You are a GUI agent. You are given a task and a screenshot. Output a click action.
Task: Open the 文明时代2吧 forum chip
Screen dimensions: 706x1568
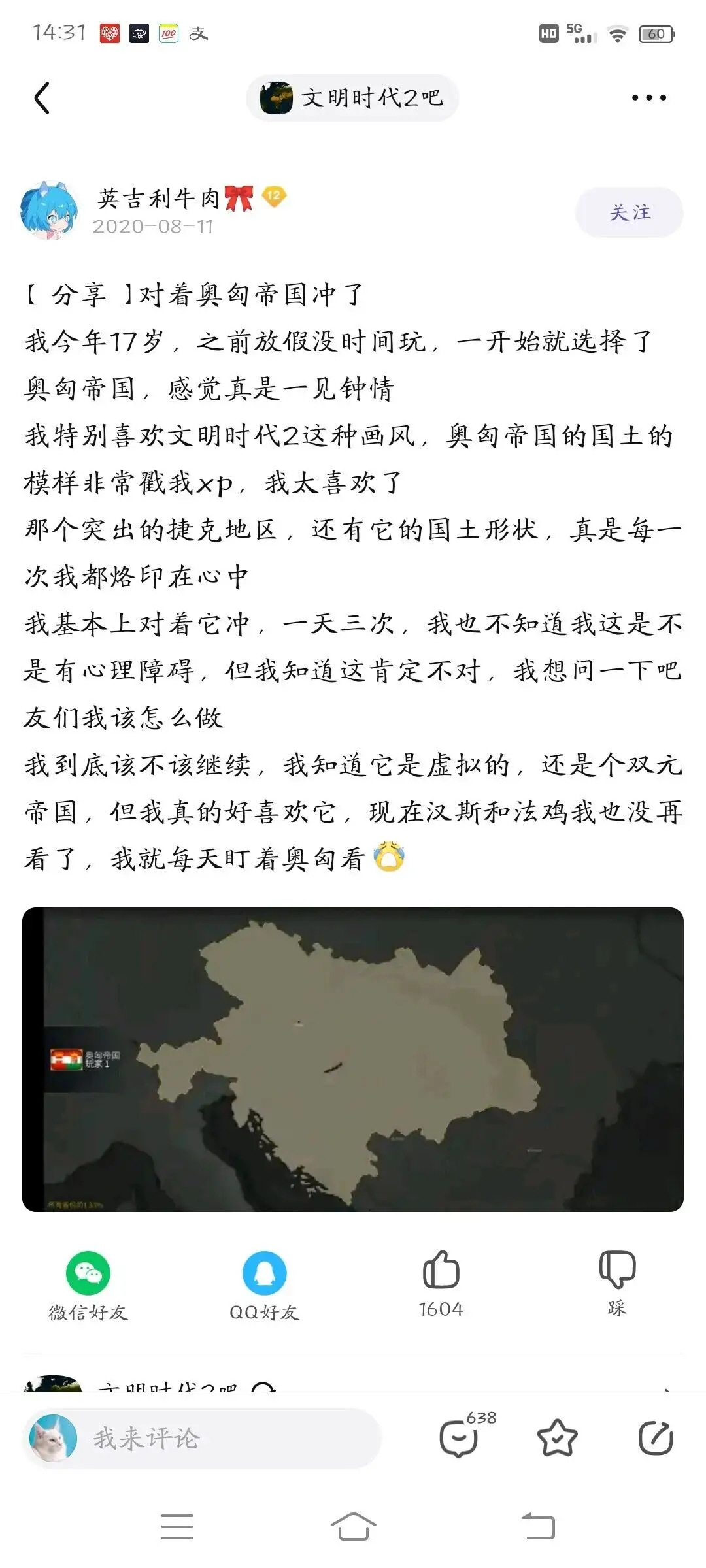[x=352, y=98]
